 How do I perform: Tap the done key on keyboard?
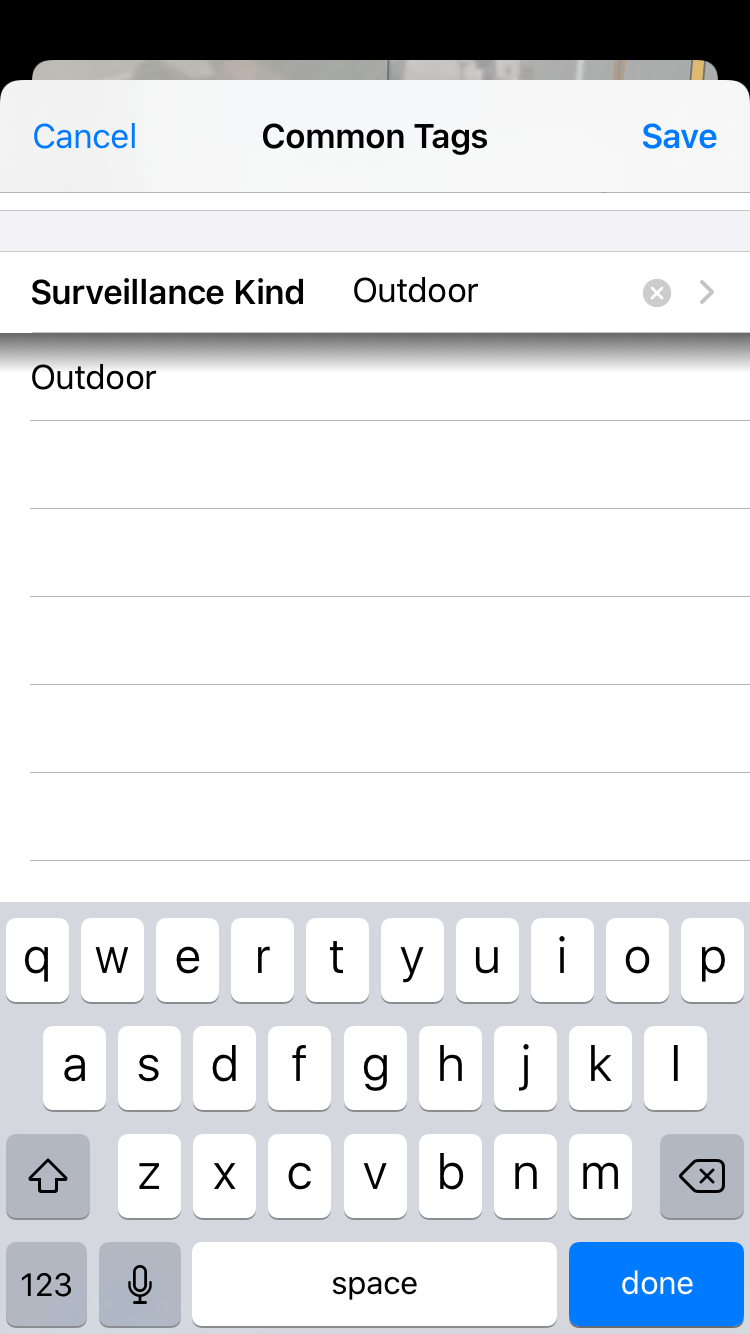pyautogui.click(x=657, y=1284)
